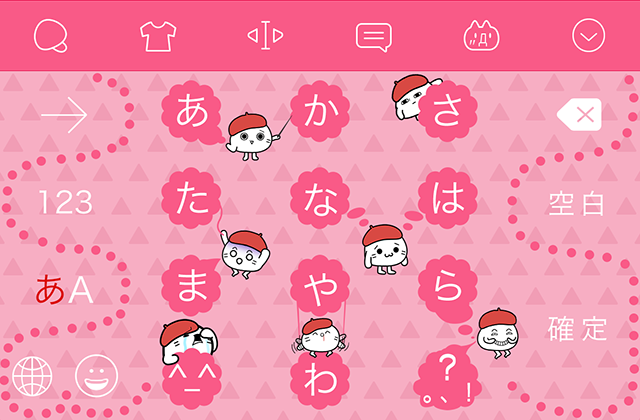
Task: Open the Simeji search bubble icon
Action: coord(50,36)
